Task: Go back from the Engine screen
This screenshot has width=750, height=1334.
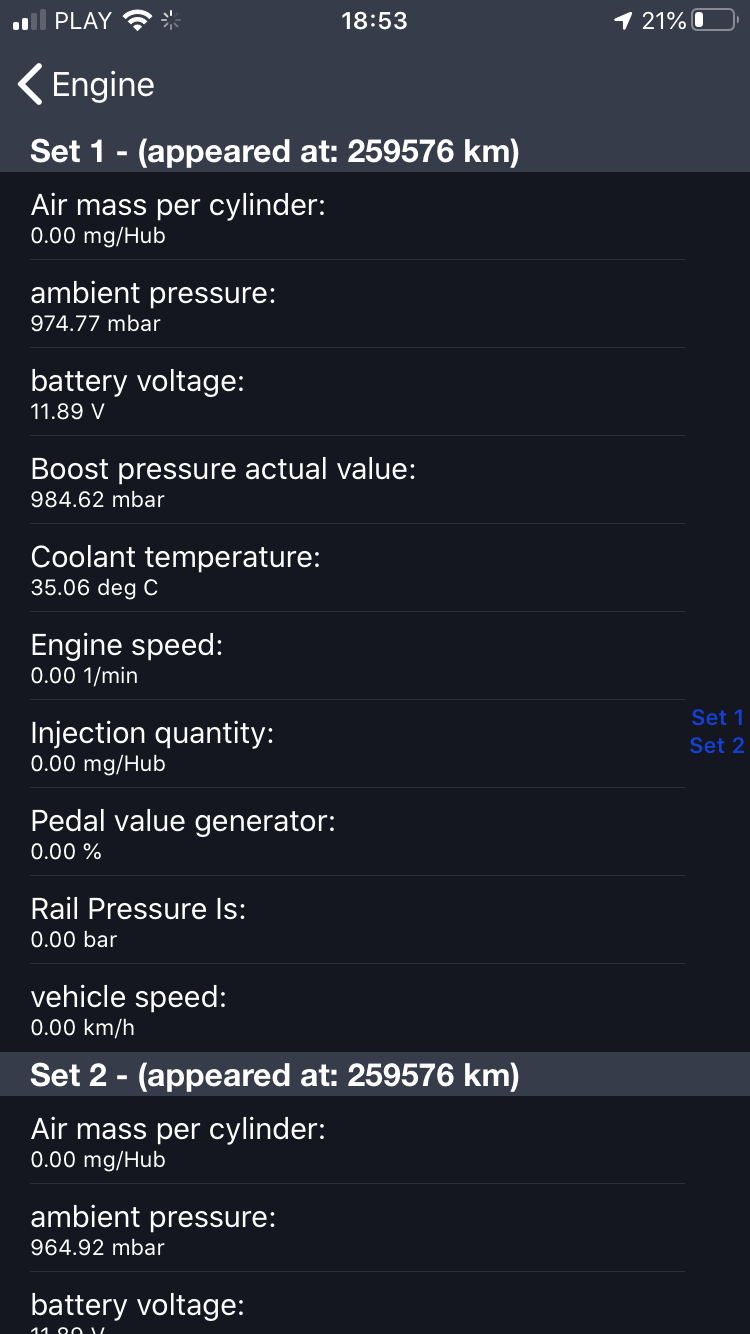Action: pos(86,85)
